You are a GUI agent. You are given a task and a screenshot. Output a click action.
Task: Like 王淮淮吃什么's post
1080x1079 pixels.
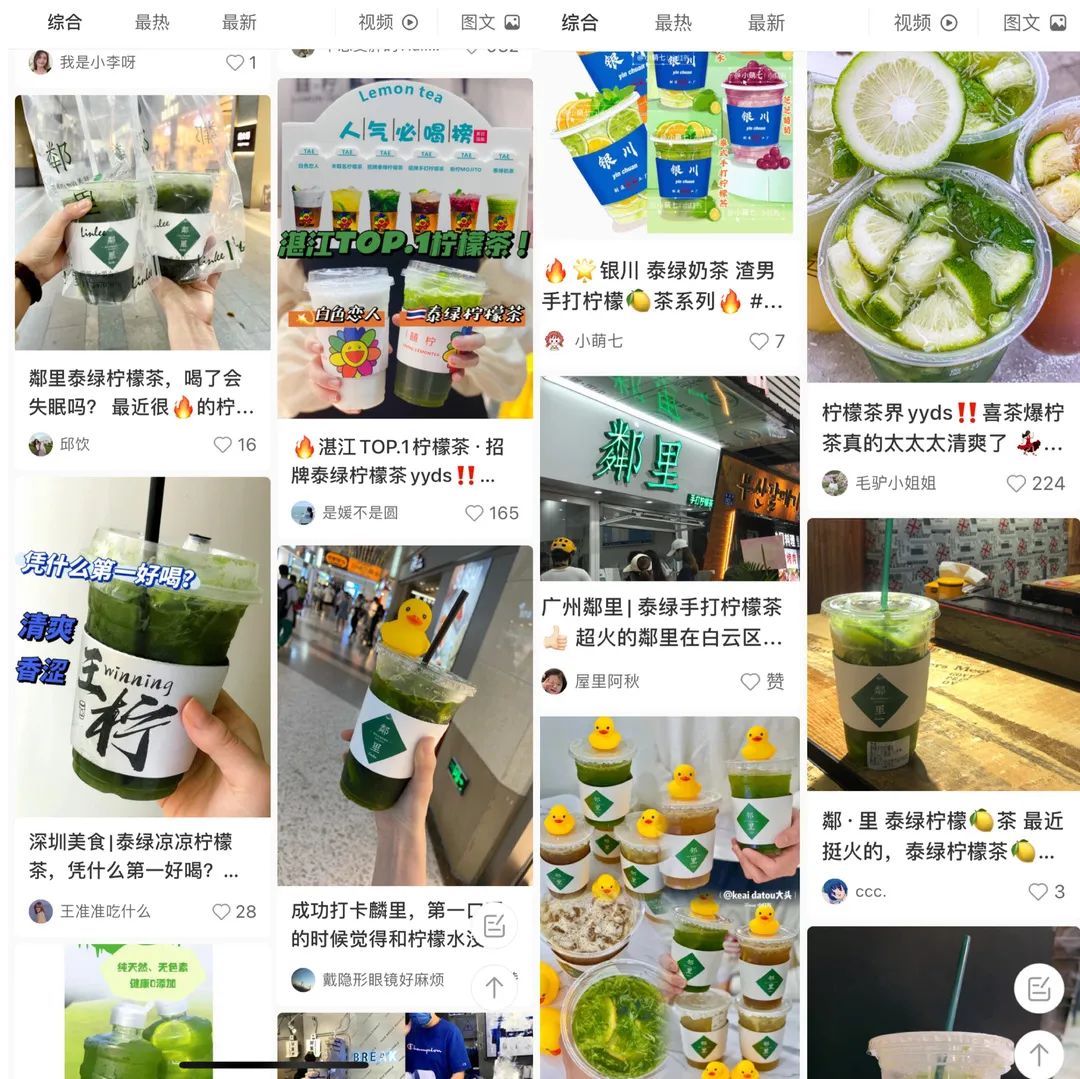[222, 912]
